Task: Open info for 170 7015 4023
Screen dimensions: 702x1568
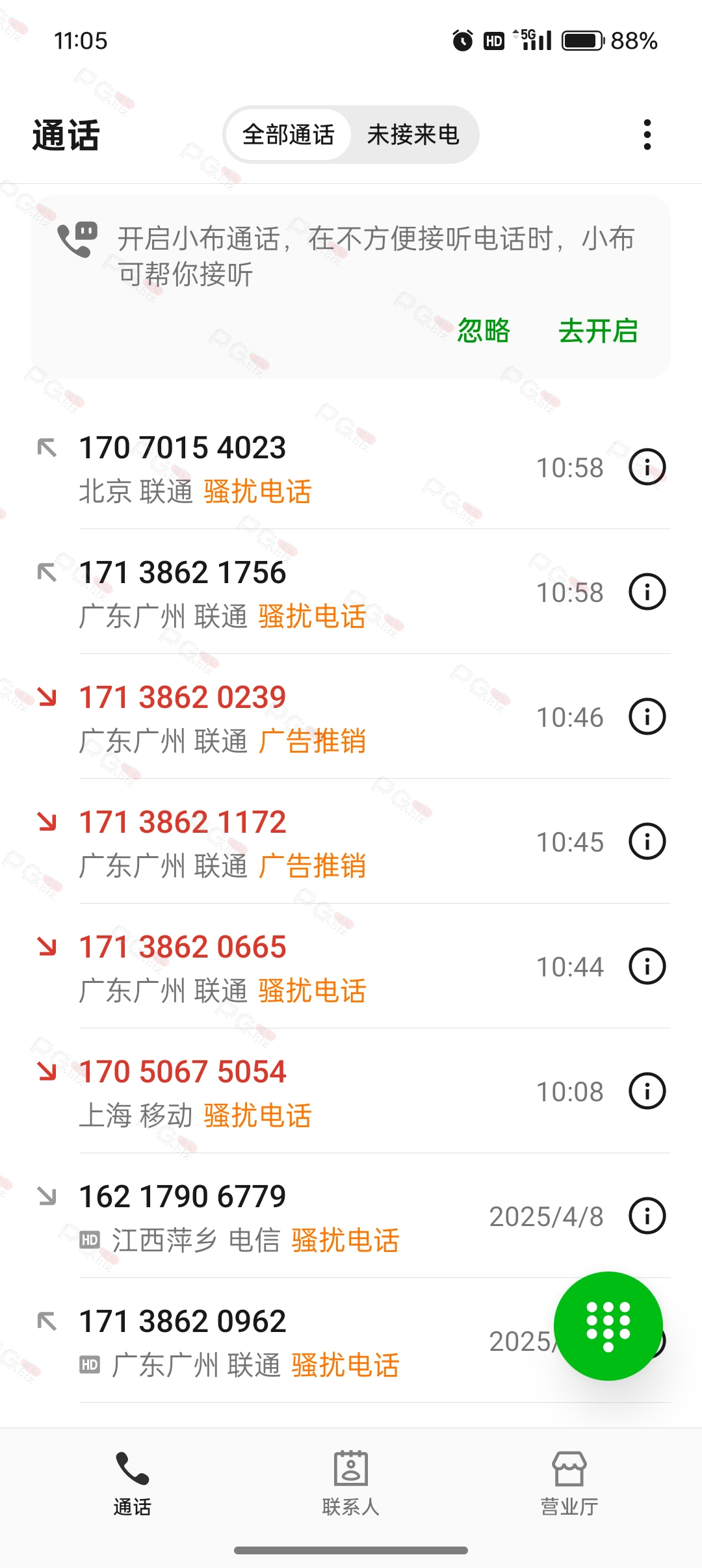Action: pyautogui.click(x=647, y=467)
